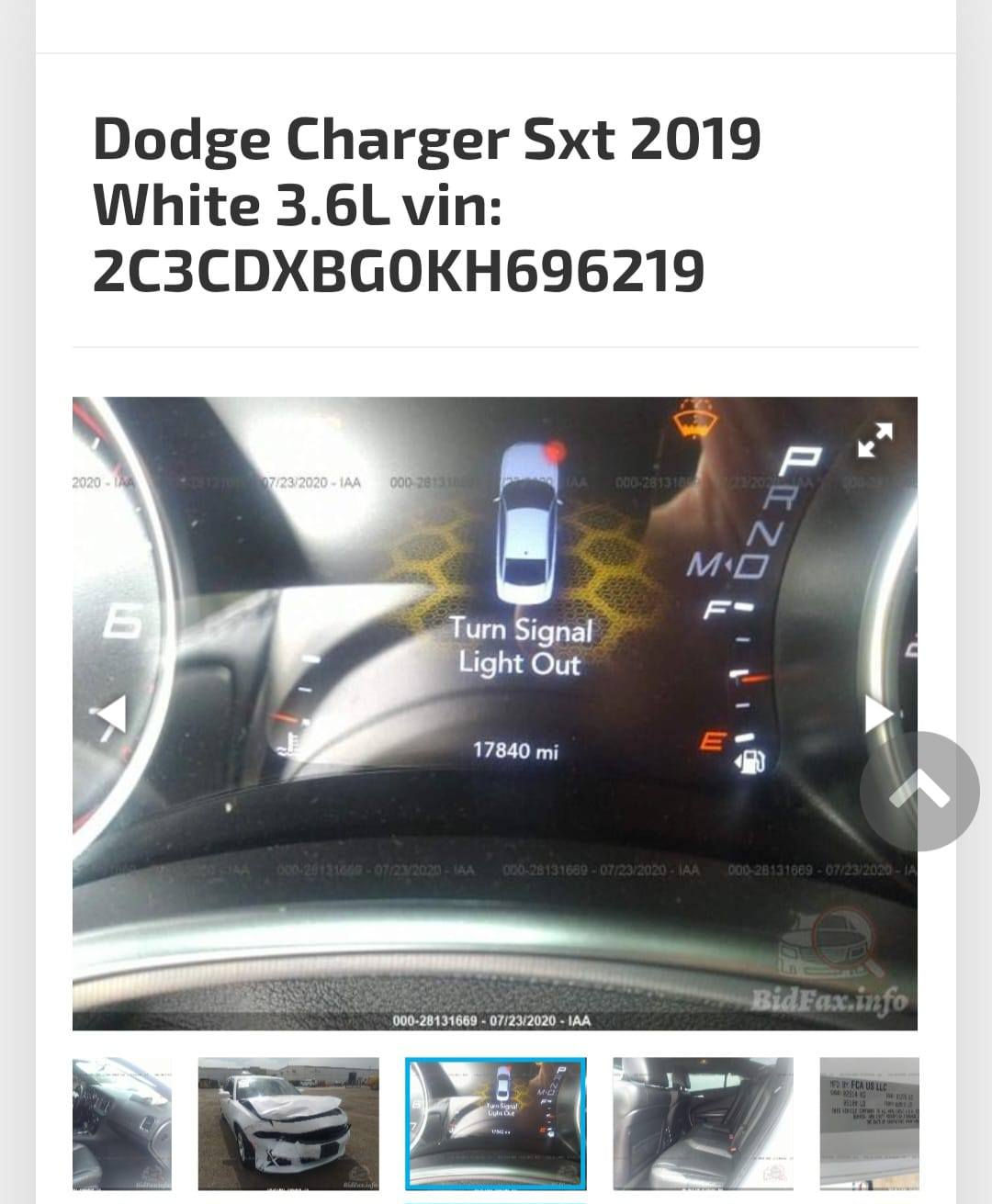Jump back to top of page

click(x=919, y=792)
